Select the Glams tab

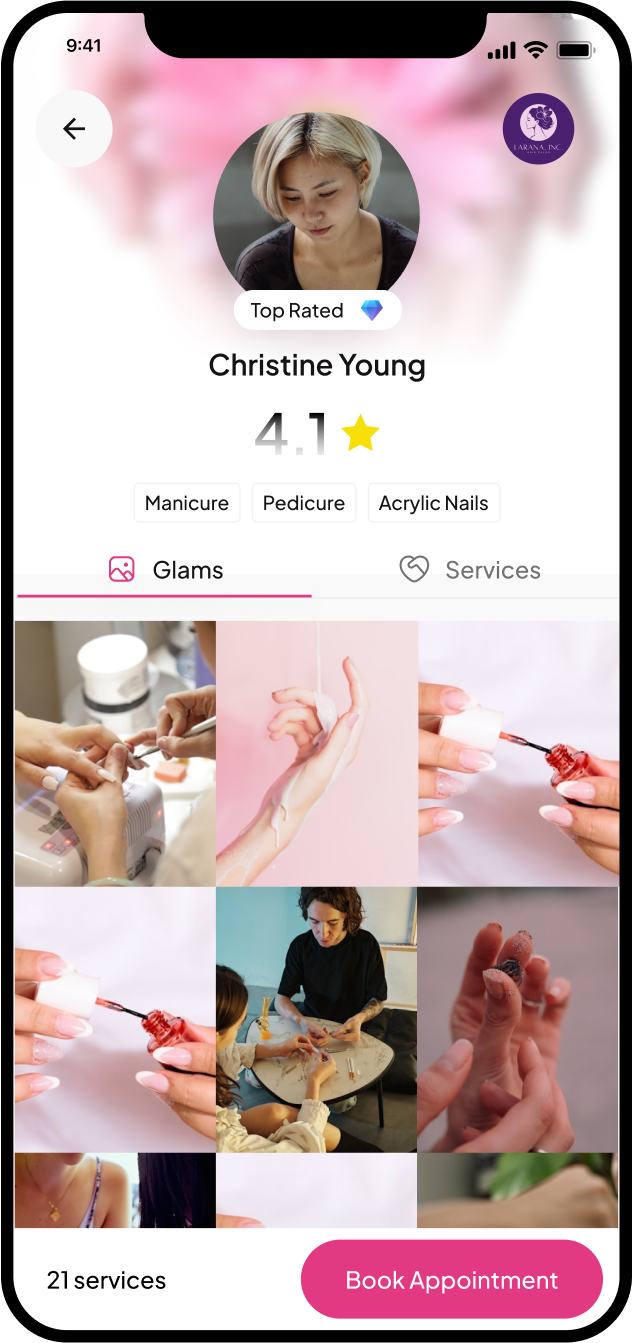click(165, 570)
